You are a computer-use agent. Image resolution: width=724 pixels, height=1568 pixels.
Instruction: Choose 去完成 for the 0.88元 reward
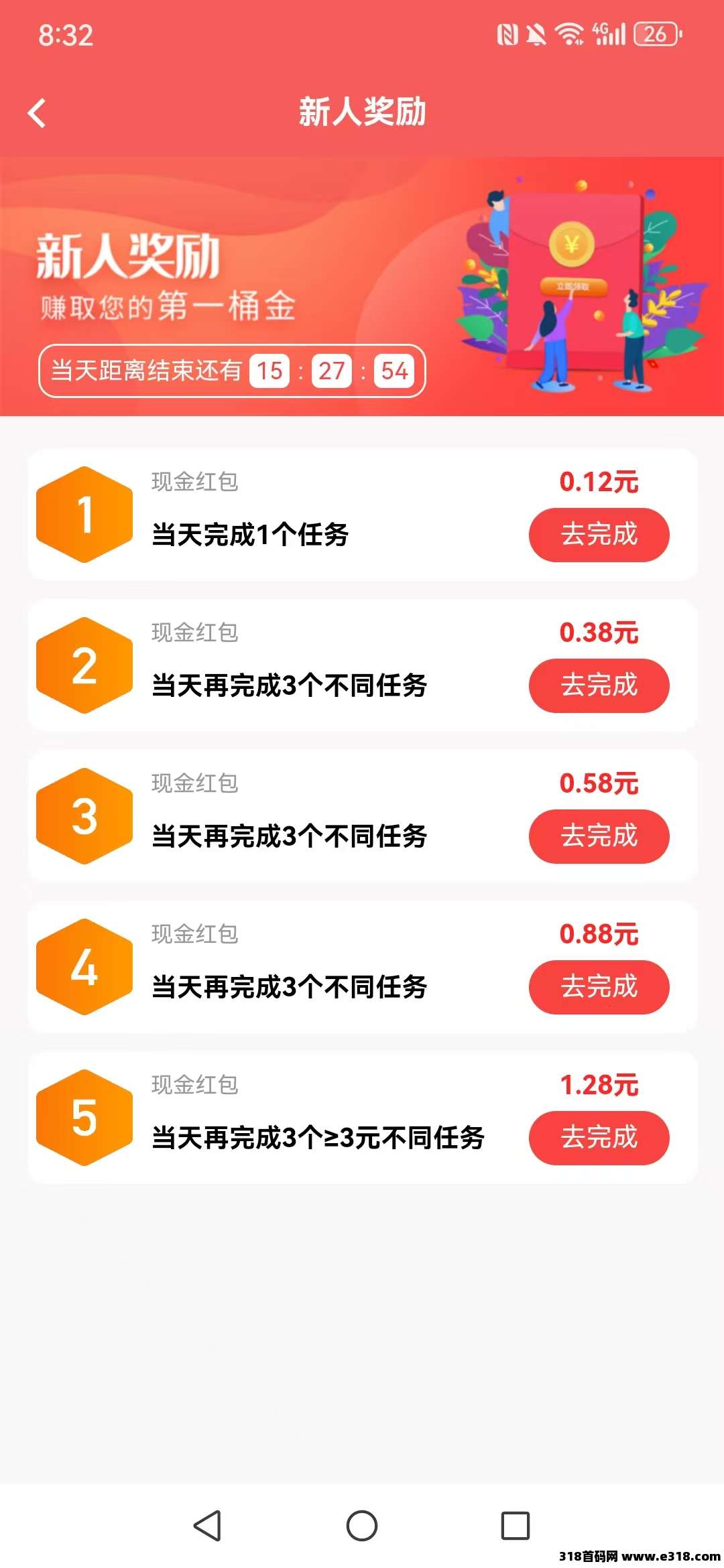[x=599, y=987]
